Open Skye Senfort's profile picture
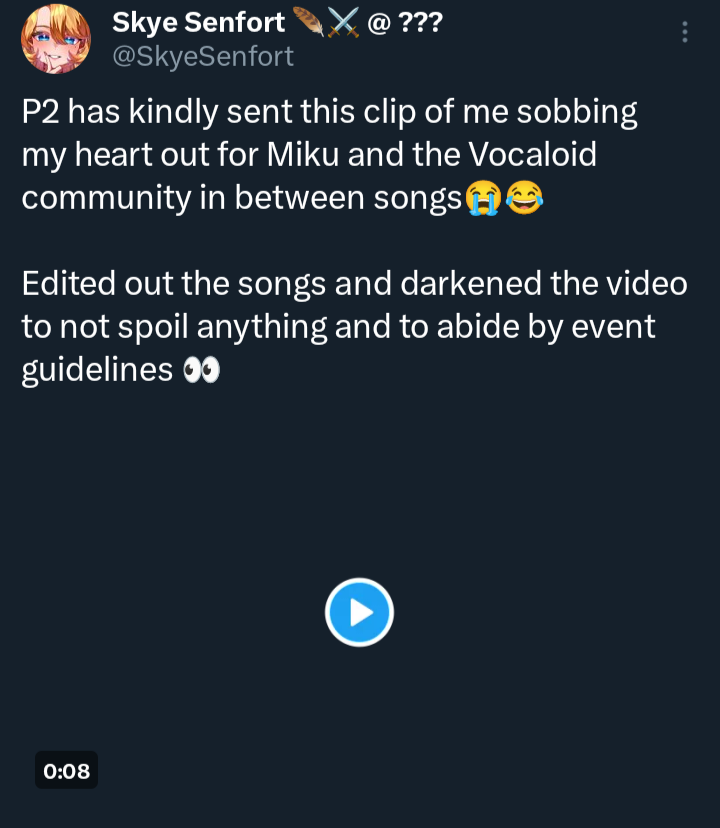The height and width of the screenshot is (828, 720). (55, 39)
